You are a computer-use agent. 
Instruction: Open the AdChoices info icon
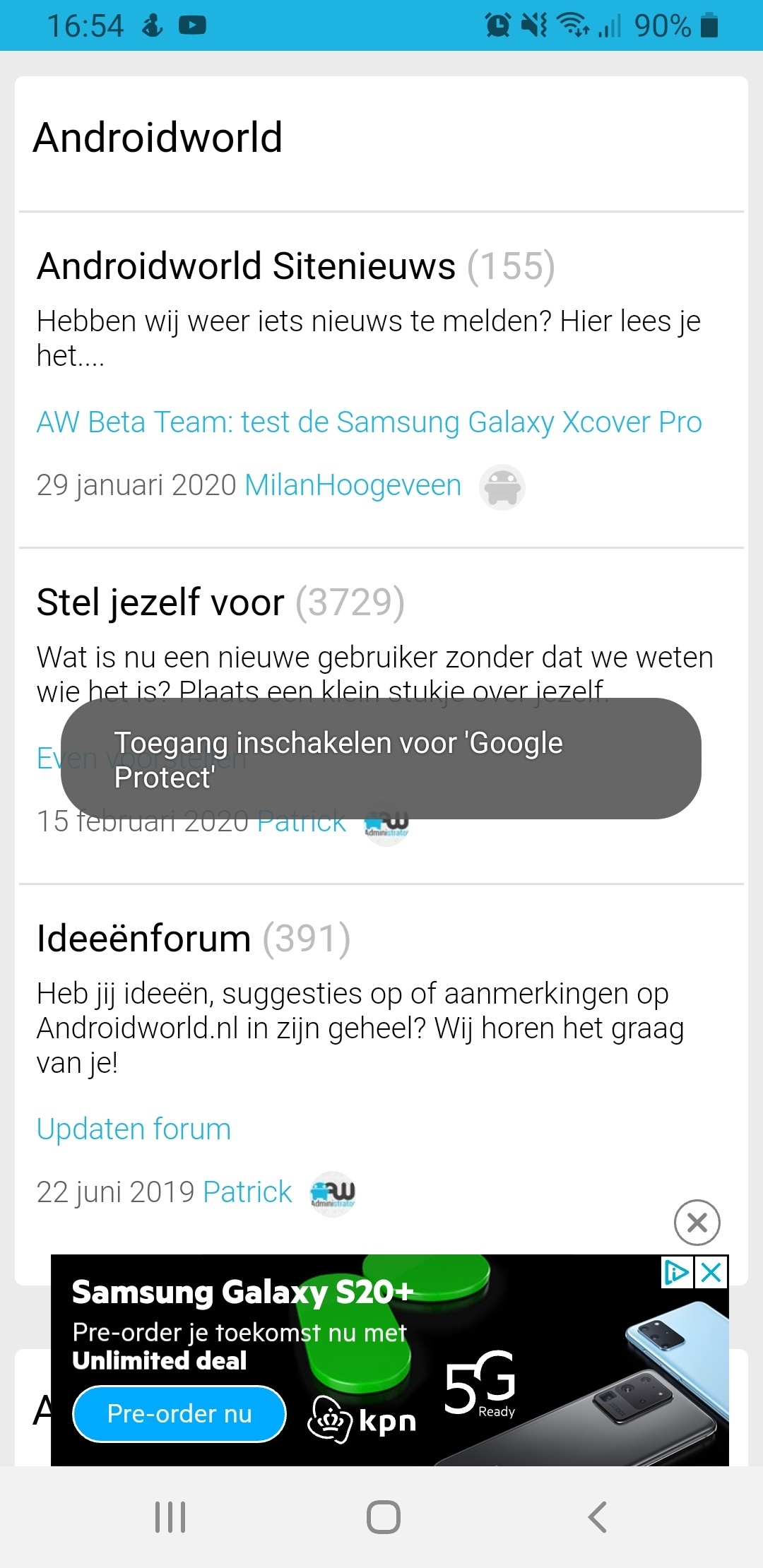pyautogui.click(x=676, y=1273)
